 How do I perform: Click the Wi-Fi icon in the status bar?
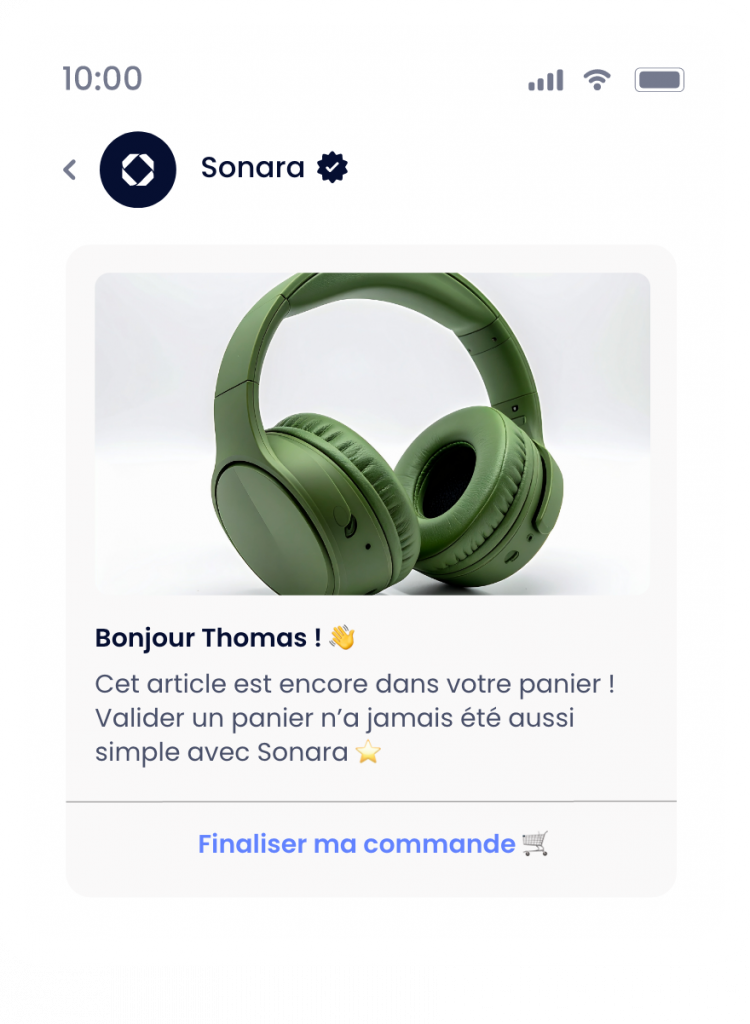[x=597, y=80]
